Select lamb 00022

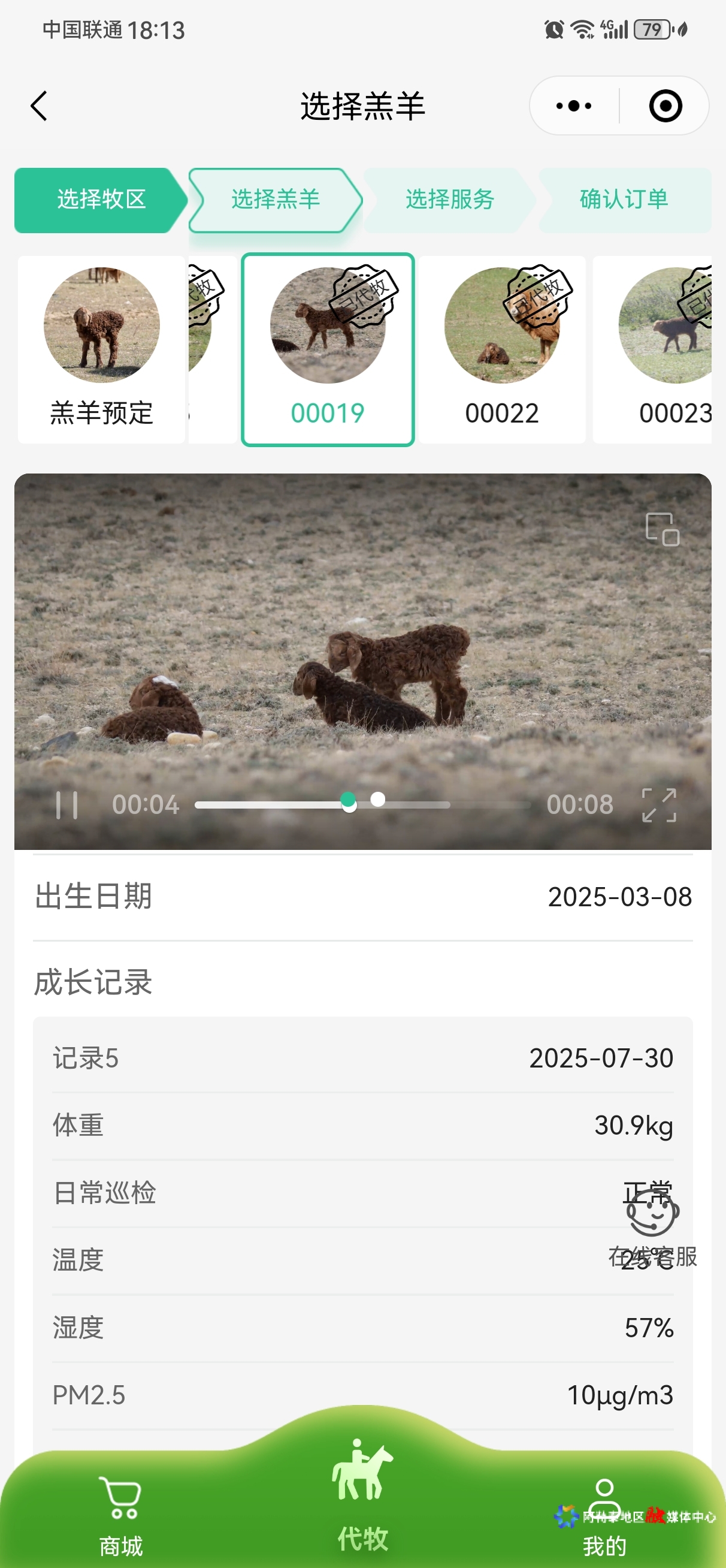point(501,349)
